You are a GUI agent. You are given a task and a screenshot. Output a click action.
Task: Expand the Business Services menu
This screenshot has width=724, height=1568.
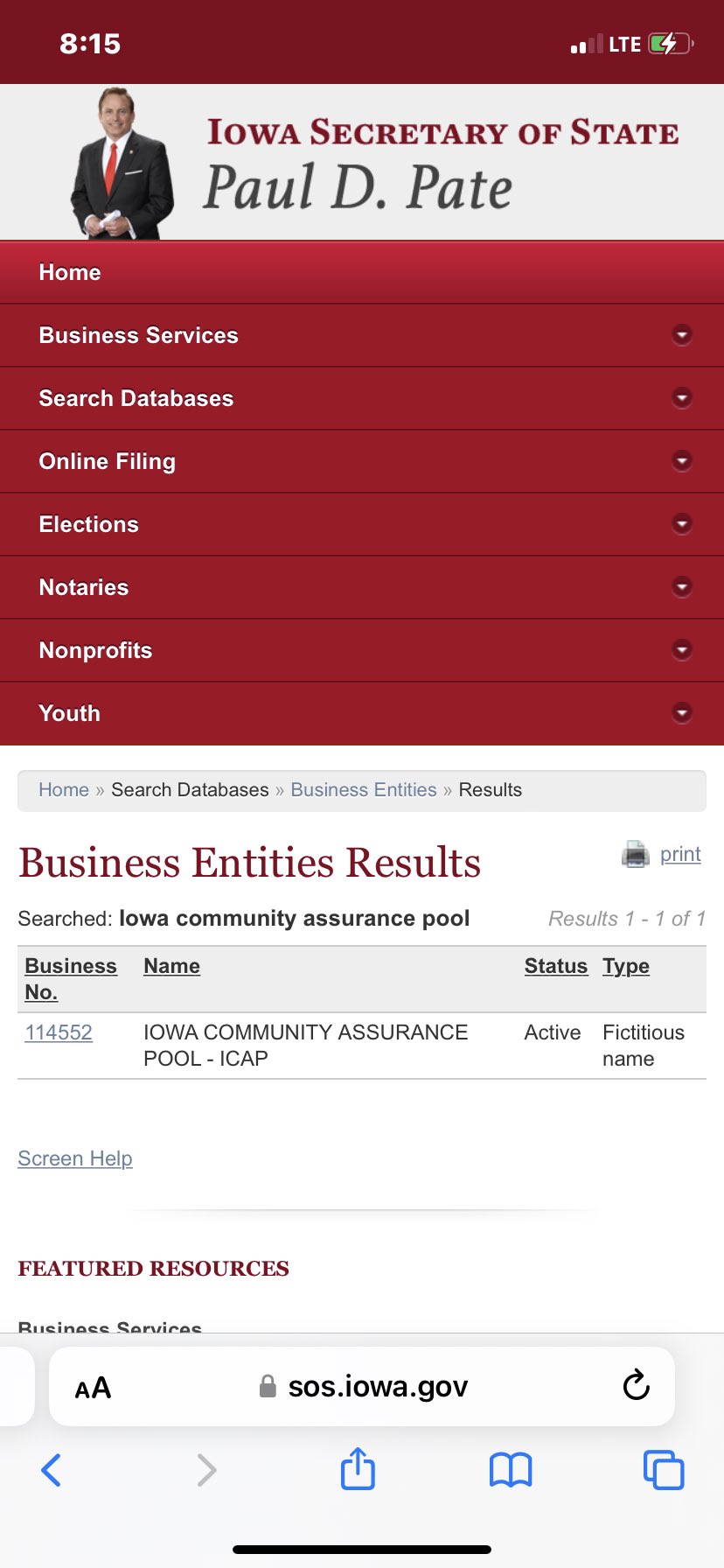coord(681,335)
